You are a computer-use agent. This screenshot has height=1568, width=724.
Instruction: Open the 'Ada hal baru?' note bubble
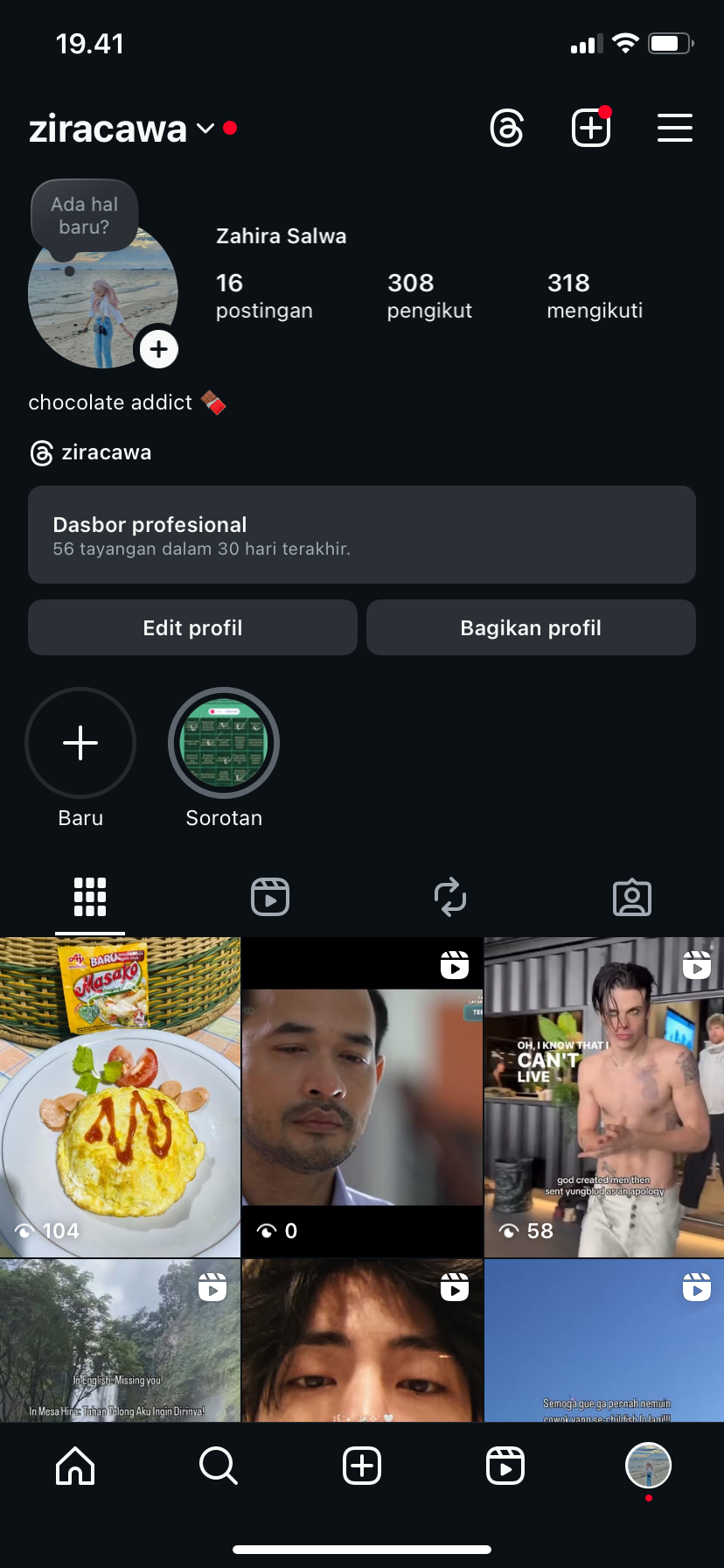tap(84, 216)
